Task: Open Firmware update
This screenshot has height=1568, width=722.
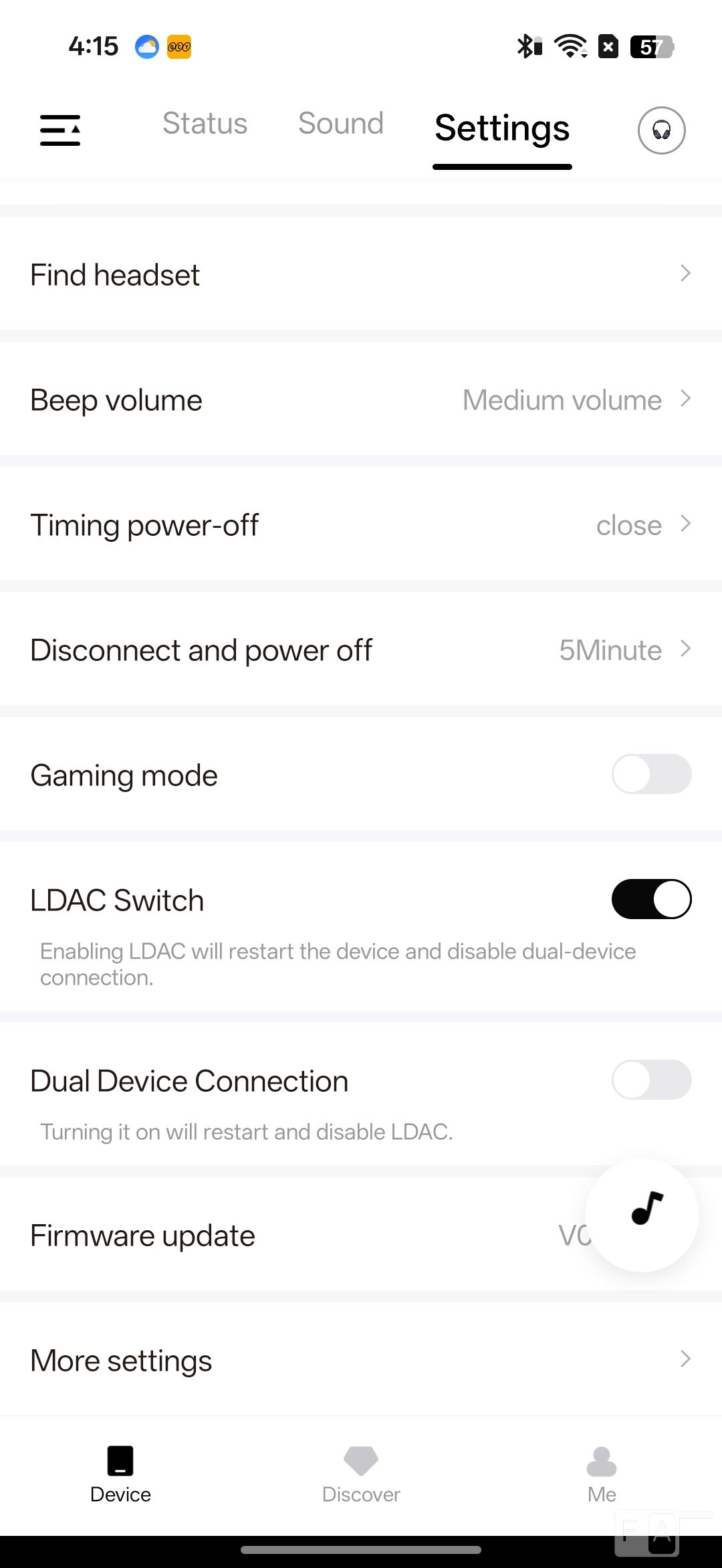Action: coord(267,1236)
